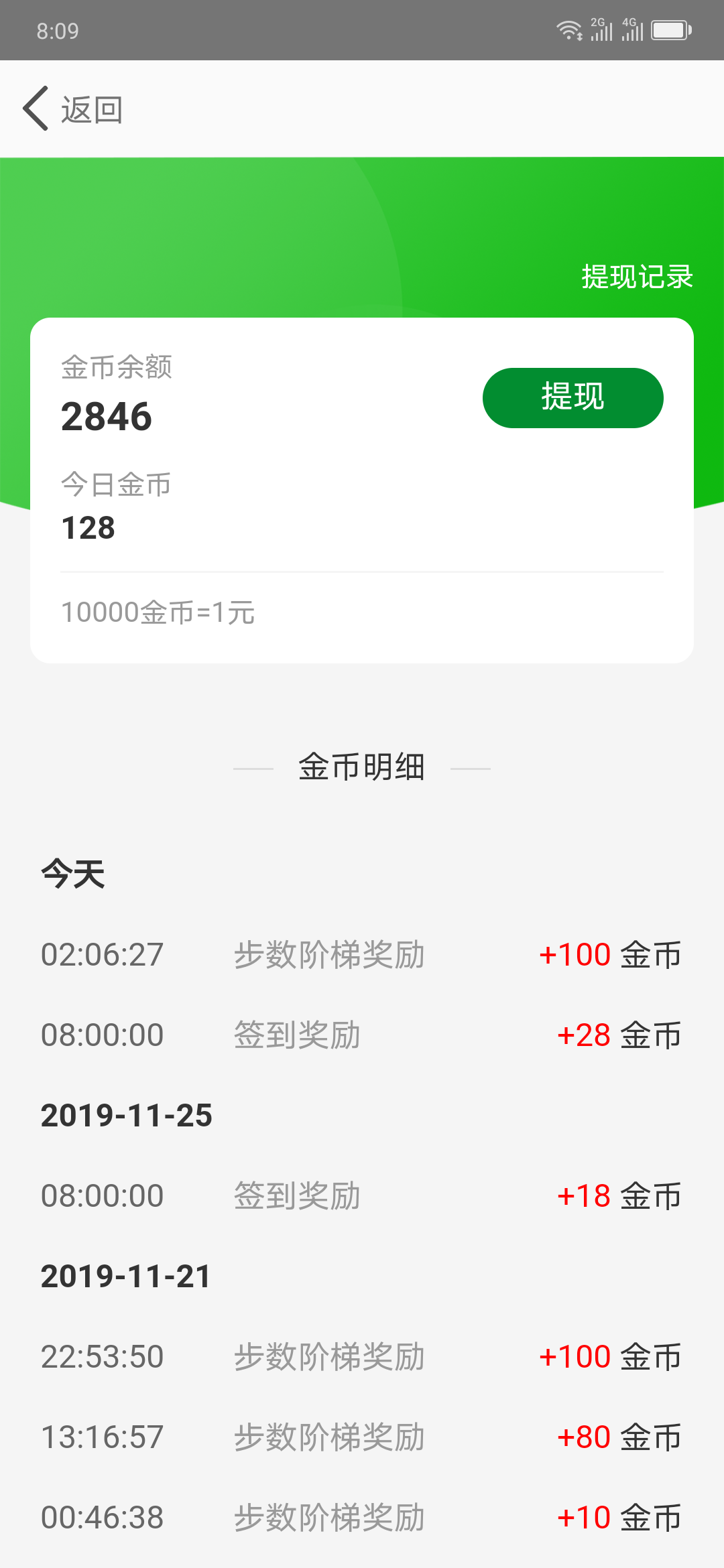Tap the 4G signal strength icon
The image size is (724, 1568).
click(x=633, y=29)
